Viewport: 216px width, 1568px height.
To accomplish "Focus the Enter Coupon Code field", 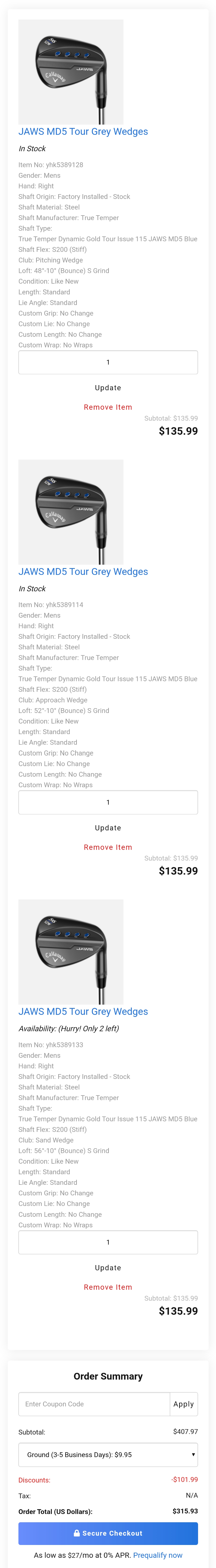I will pyautogui.click(x=94, y=1404).
